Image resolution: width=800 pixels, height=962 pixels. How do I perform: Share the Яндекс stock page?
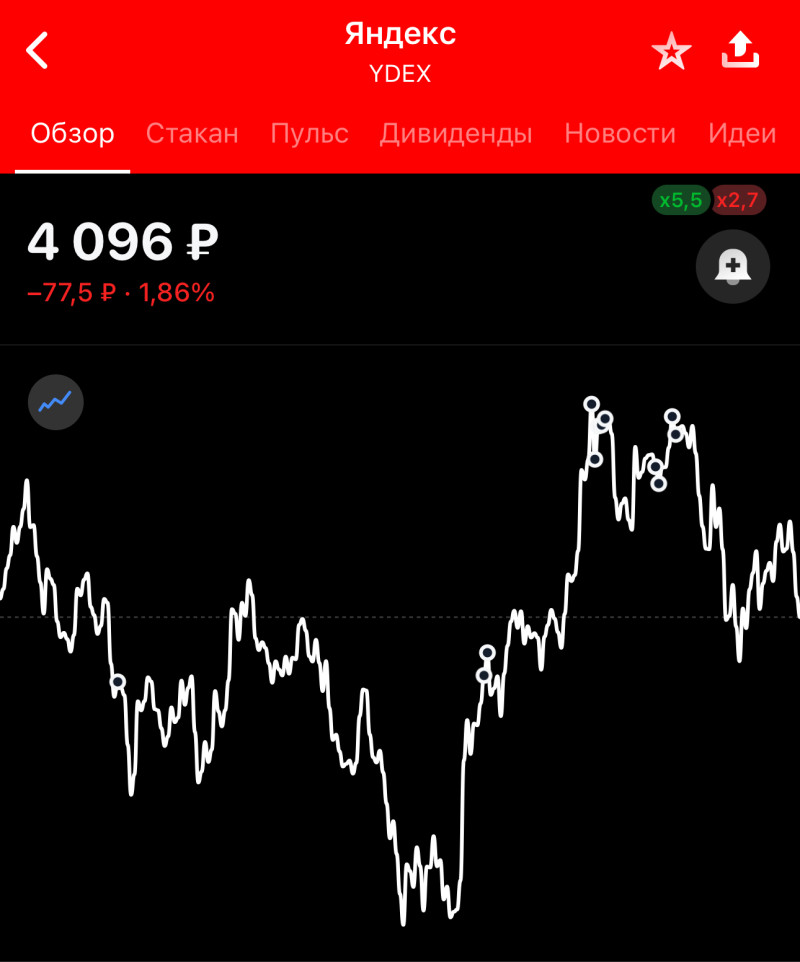[741, 50]
